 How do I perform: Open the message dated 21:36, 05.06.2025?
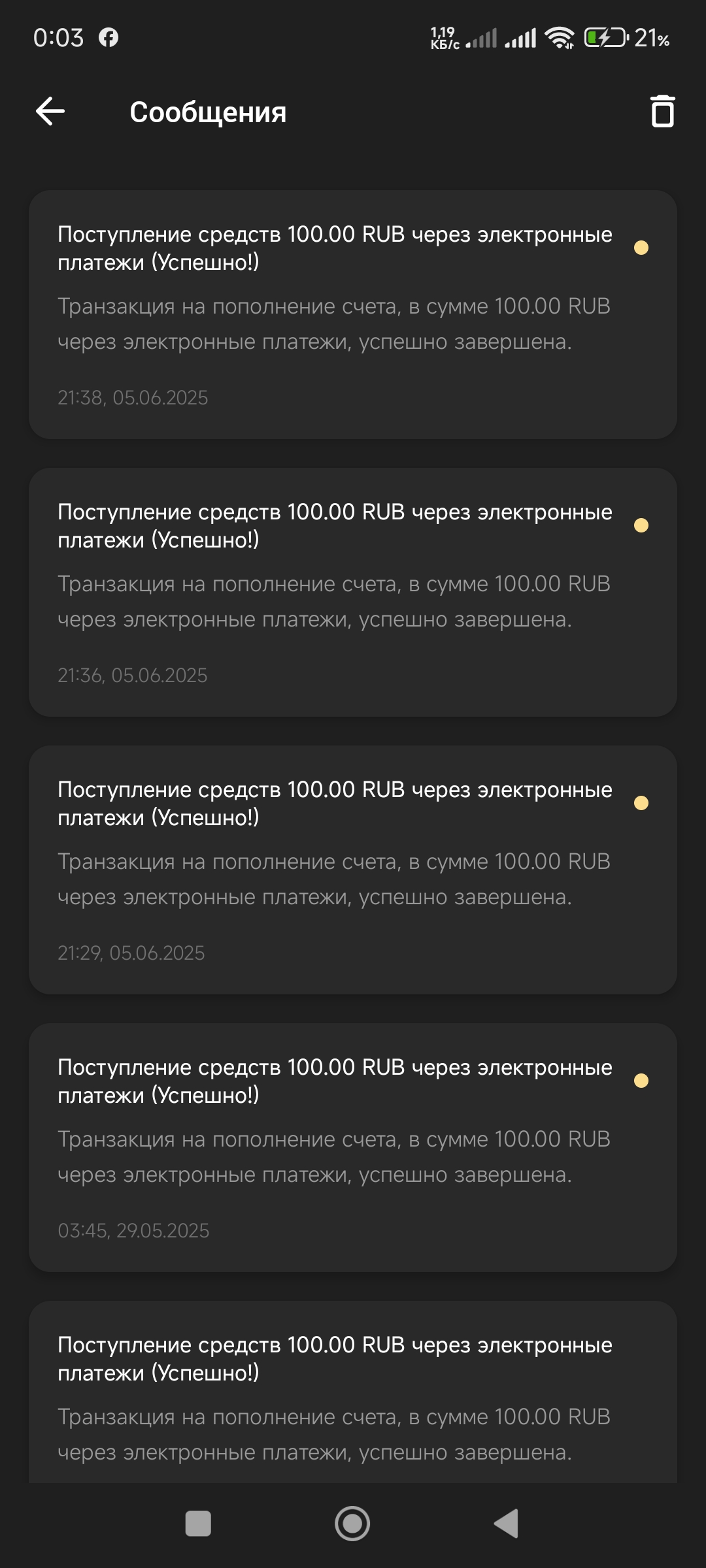pos(352,592)
